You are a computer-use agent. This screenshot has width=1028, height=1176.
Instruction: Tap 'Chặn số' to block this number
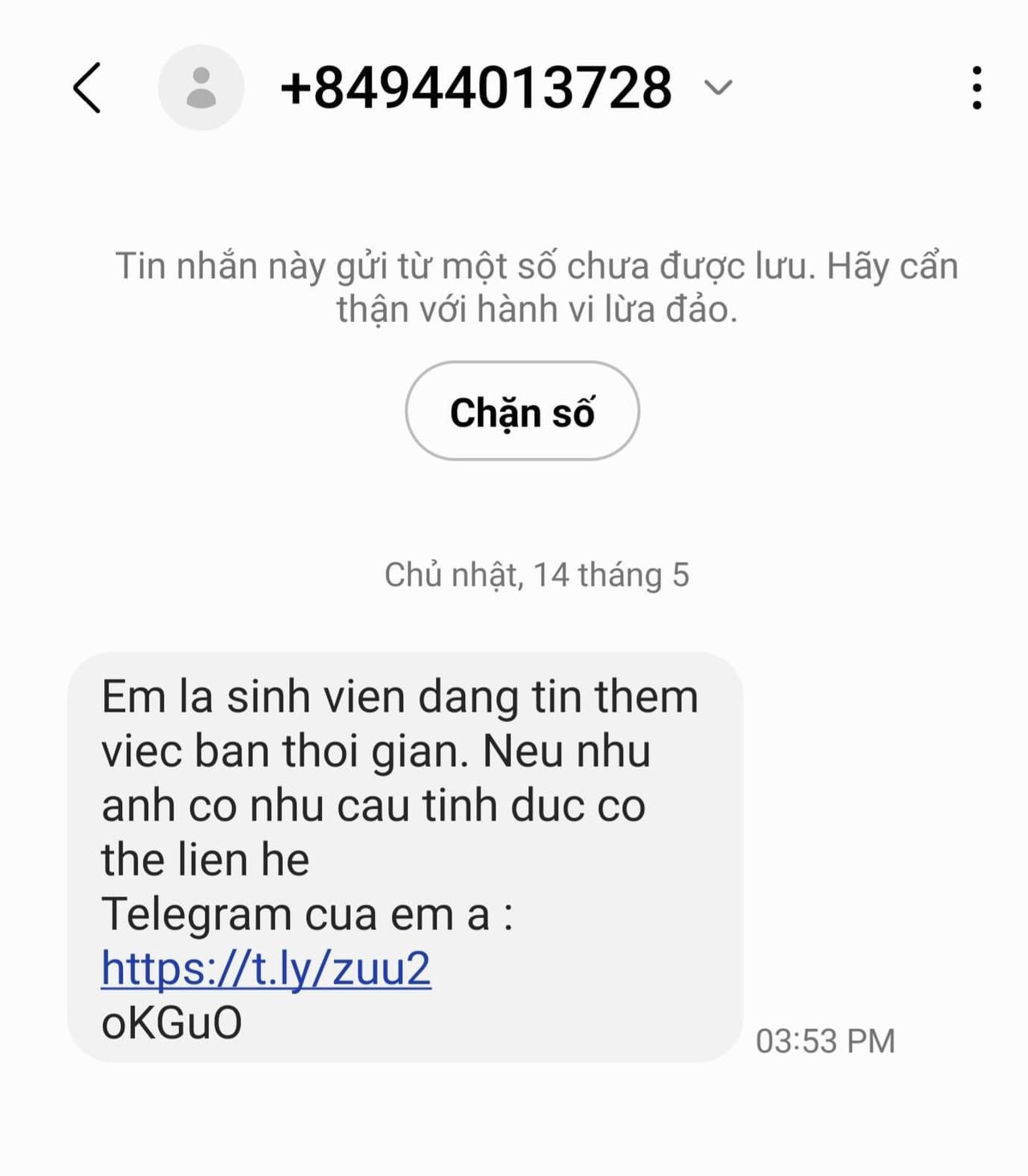tap(522, 412)
